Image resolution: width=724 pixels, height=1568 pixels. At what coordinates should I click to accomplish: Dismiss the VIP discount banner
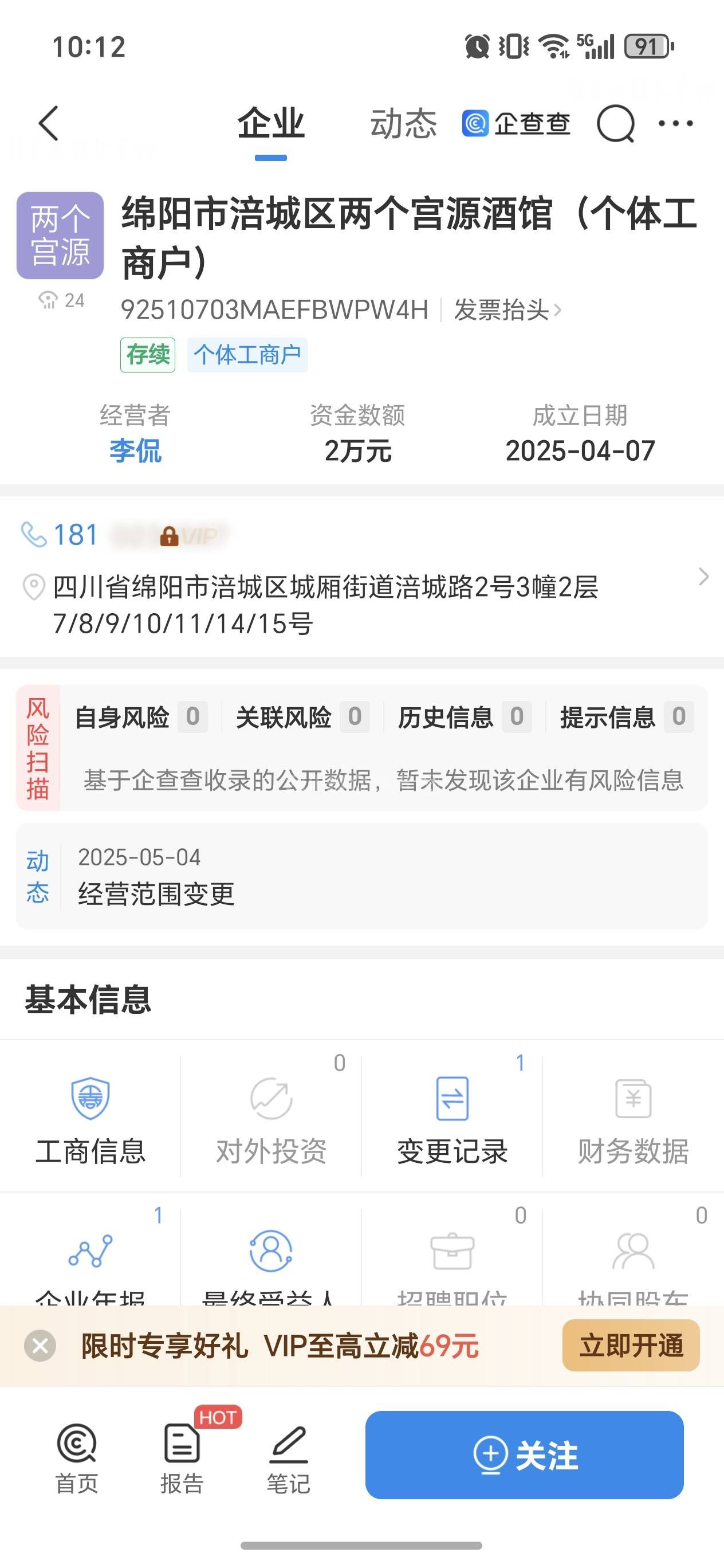[x=40, y=1345]
